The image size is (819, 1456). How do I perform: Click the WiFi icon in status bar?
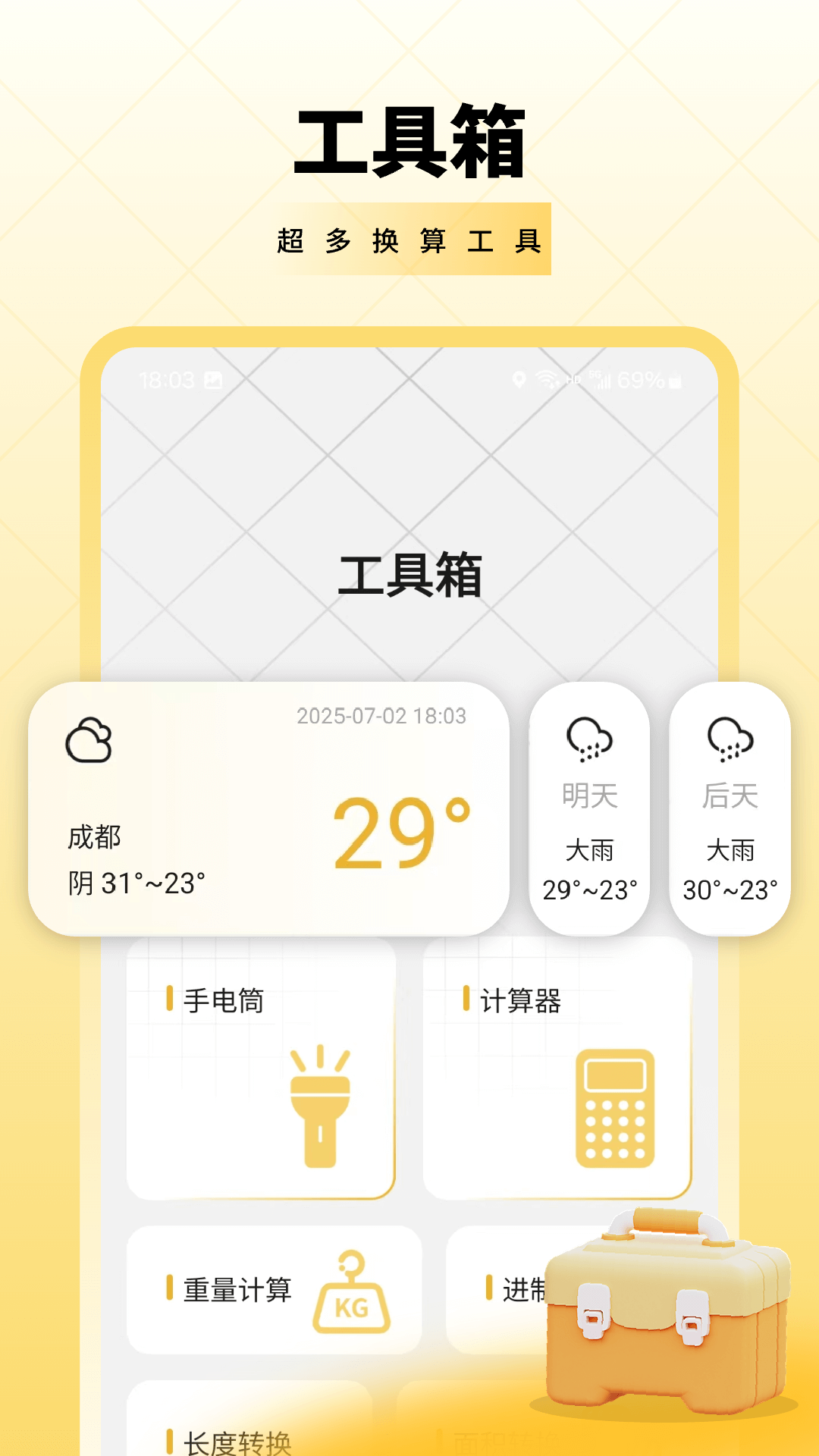point(546,378)
